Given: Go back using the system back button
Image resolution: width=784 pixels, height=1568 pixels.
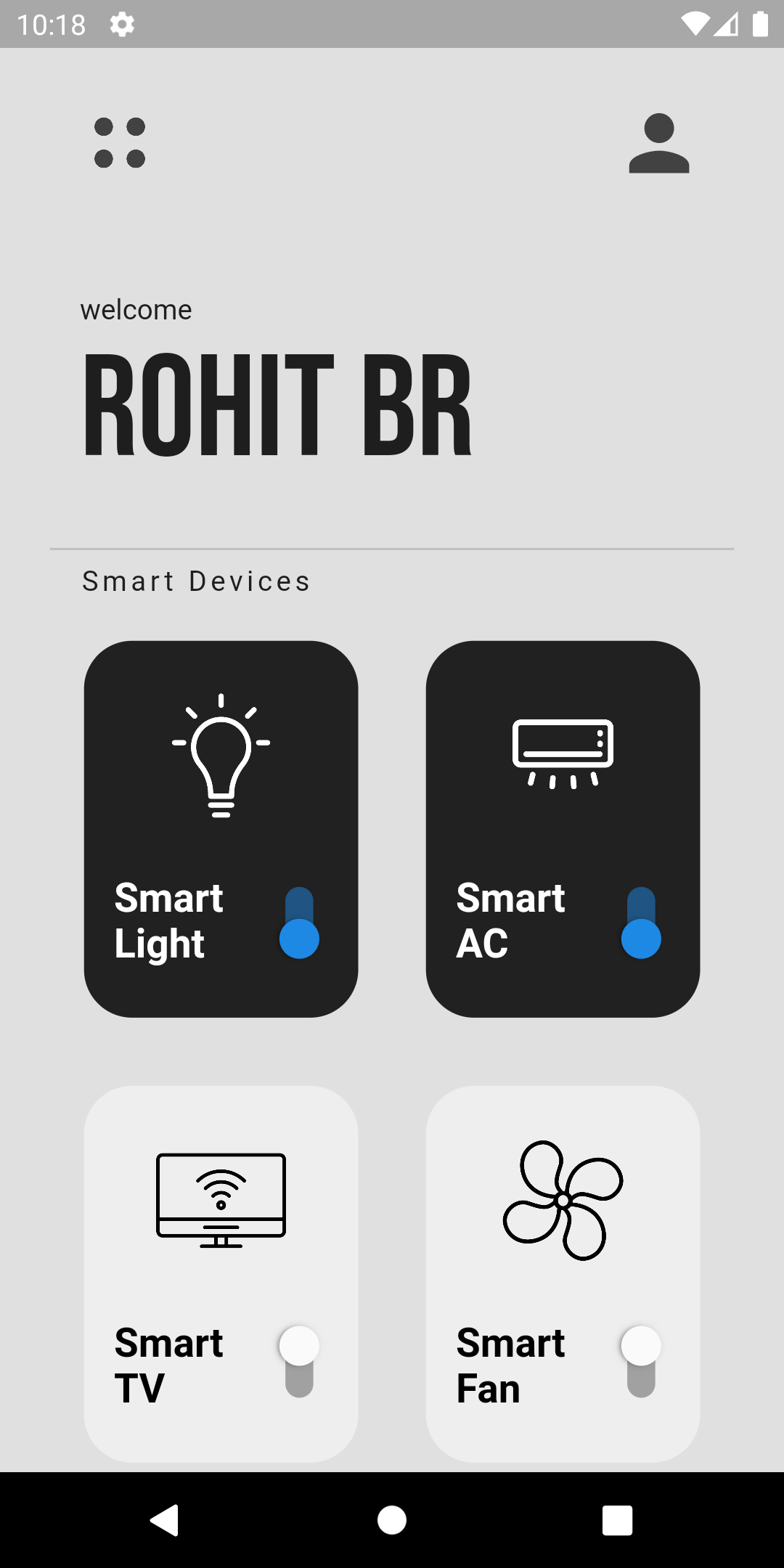Looking at the screenshot, I should (x=164, y=1520).
